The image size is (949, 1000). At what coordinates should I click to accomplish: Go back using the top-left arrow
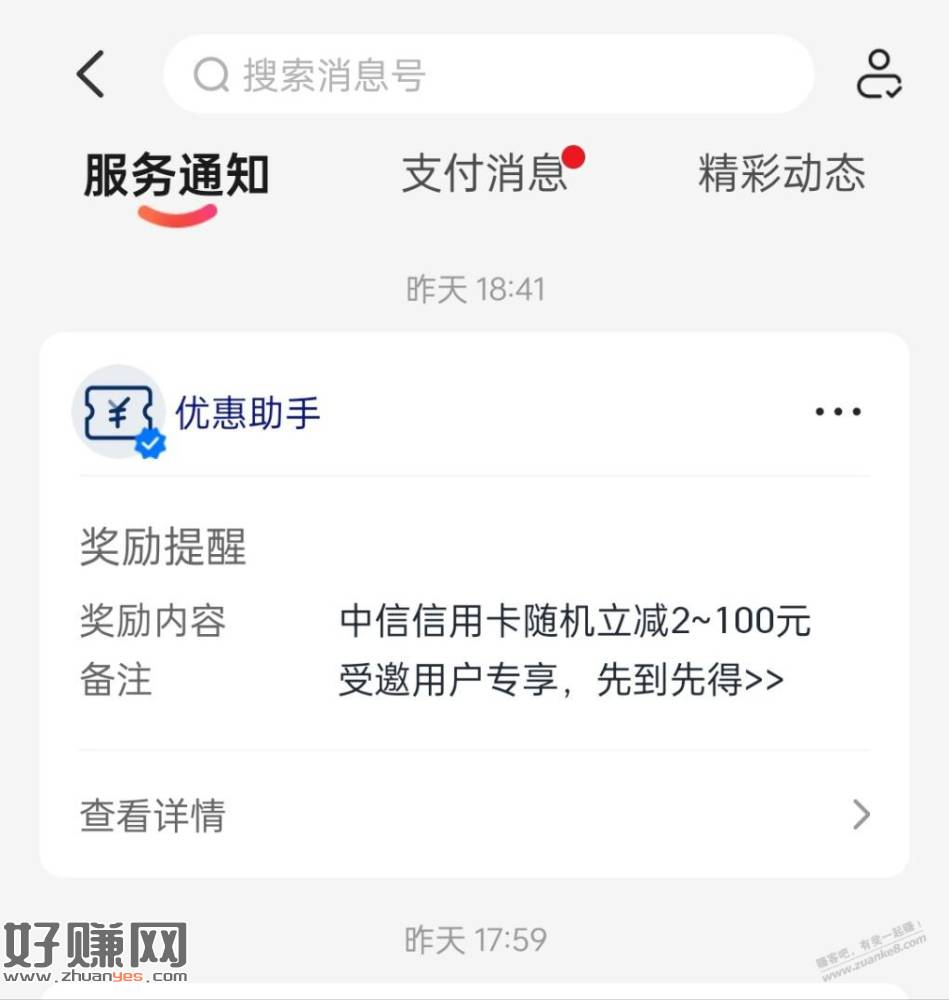(x=90, y=75)
